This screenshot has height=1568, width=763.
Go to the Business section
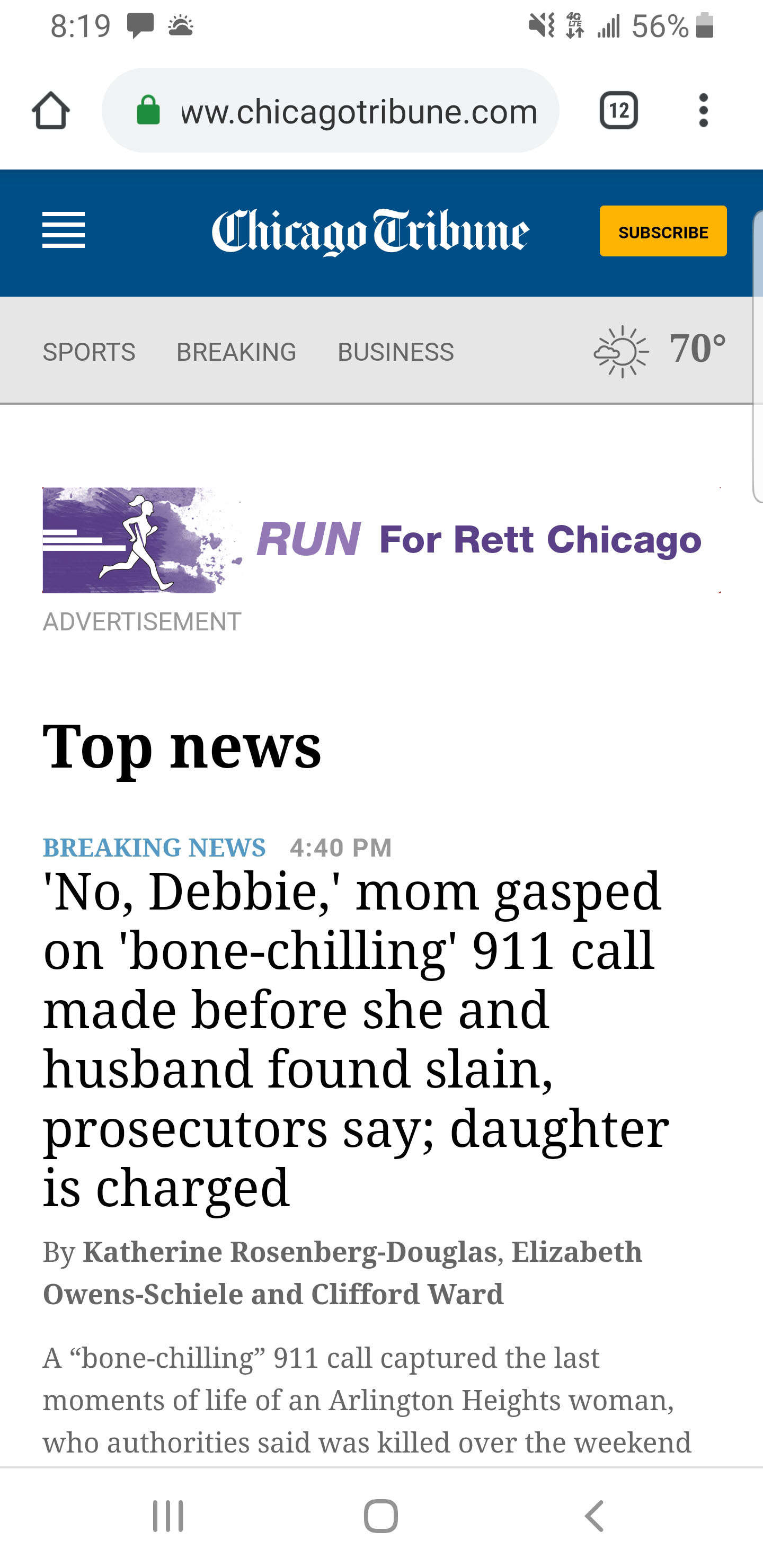click(396, 352)
